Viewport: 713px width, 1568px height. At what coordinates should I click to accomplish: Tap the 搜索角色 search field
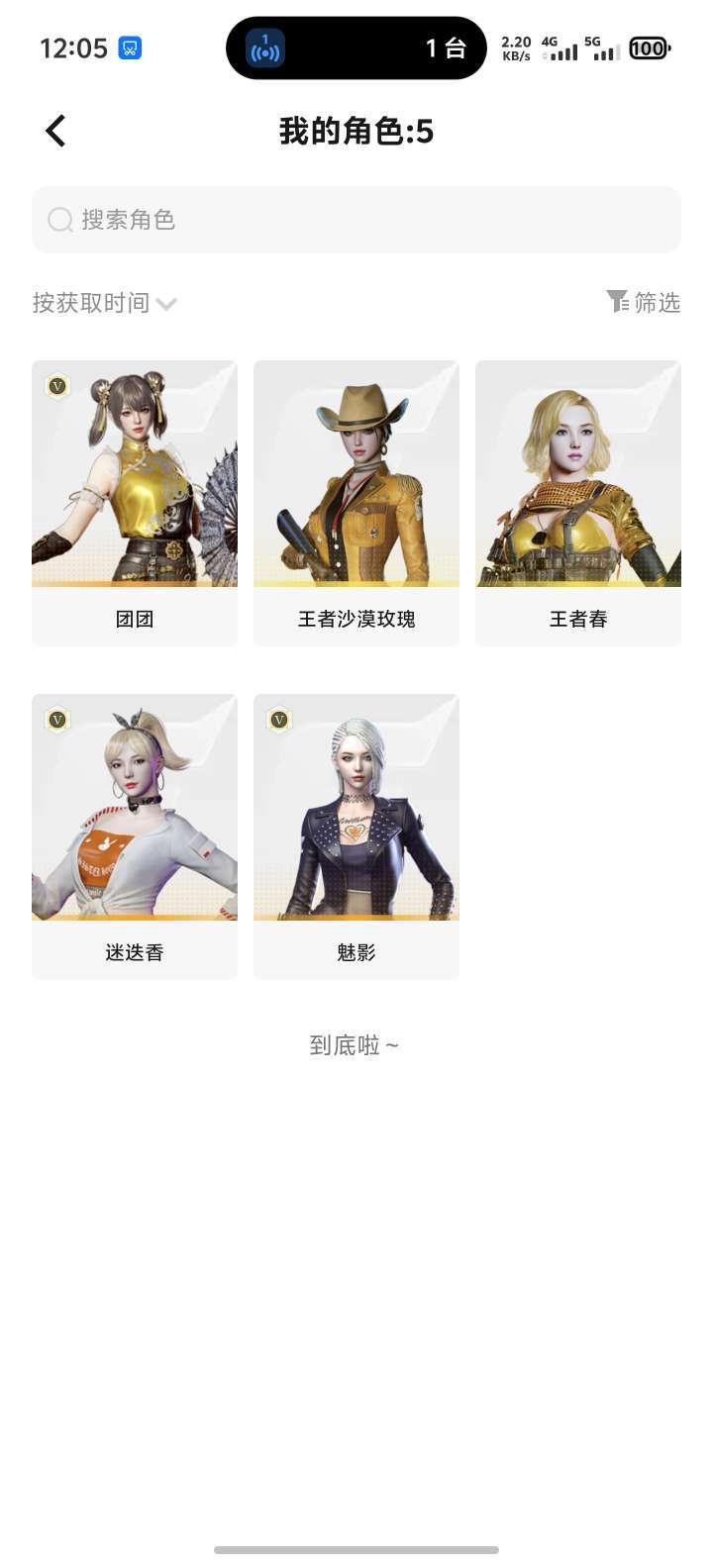click(356, 220)
